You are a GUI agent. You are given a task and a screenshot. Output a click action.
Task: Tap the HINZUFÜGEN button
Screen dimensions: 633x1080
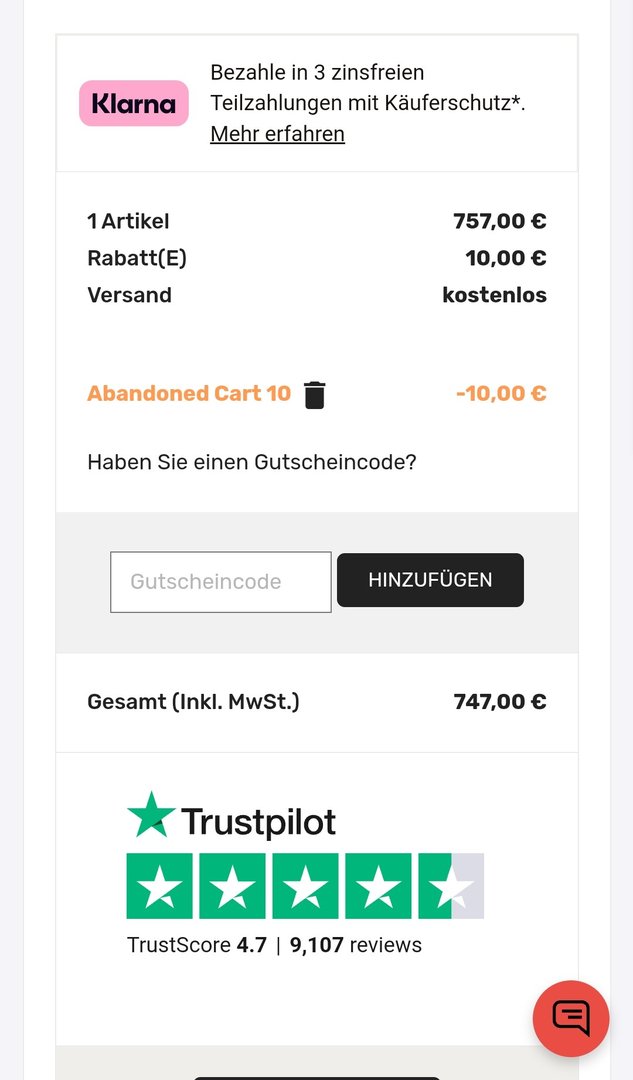click(430, 580)
